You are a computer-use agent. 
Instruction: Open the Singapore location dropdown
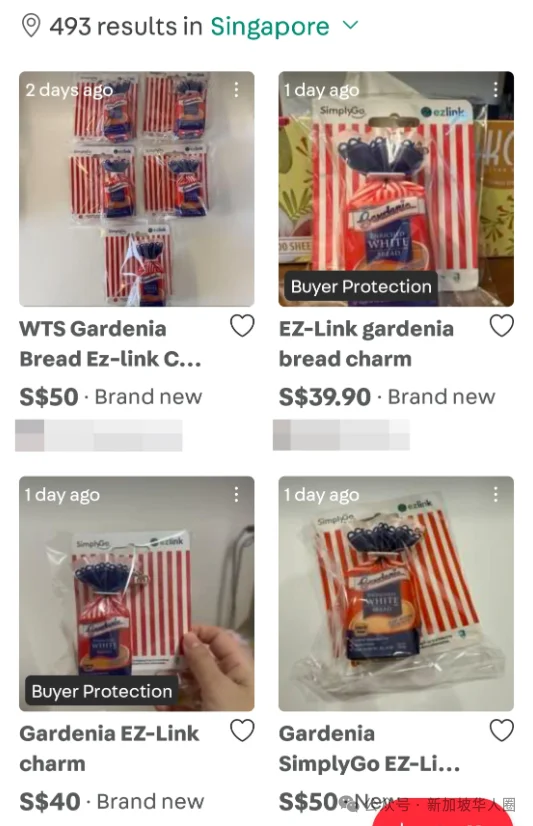coord(284,26)
